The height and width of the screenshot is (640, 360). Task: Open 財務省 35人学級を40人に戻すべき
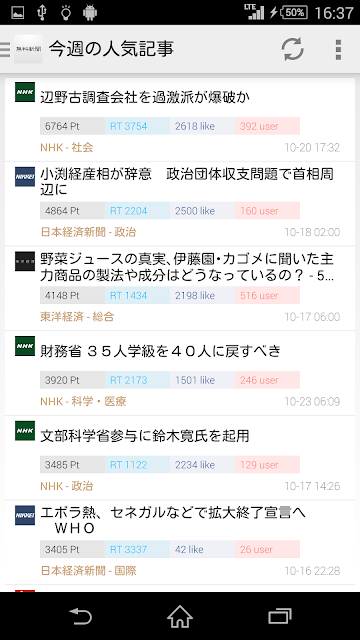pos(180,373)
